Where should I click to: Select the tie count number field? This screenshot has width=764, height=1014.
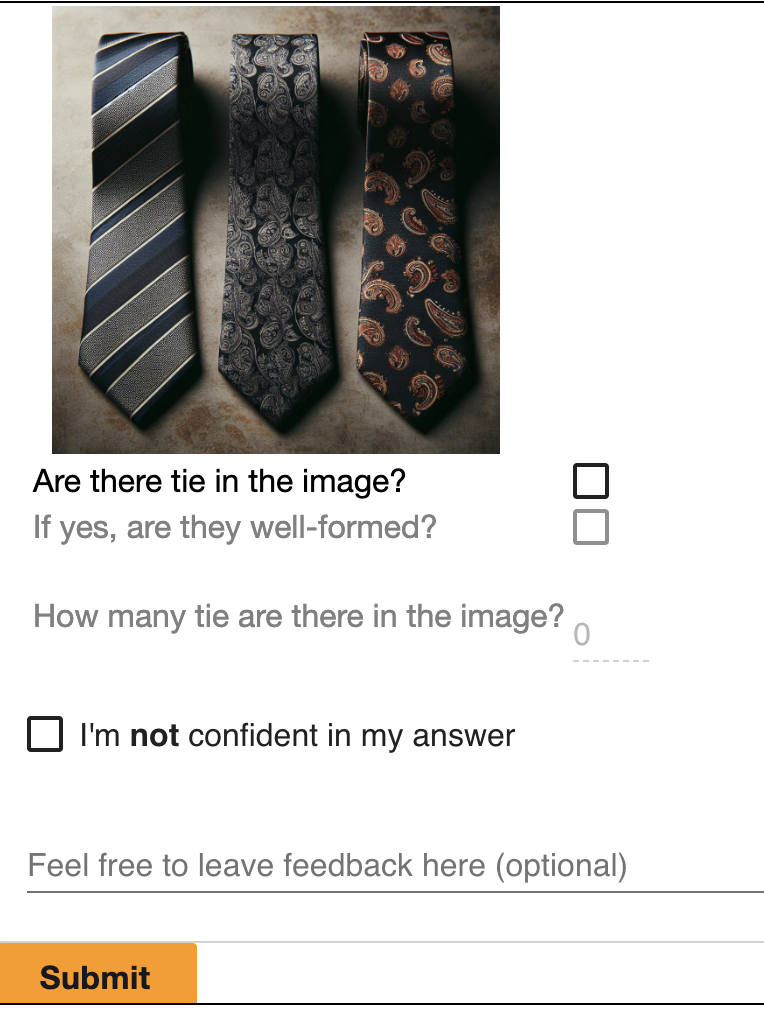coord(610,636)
